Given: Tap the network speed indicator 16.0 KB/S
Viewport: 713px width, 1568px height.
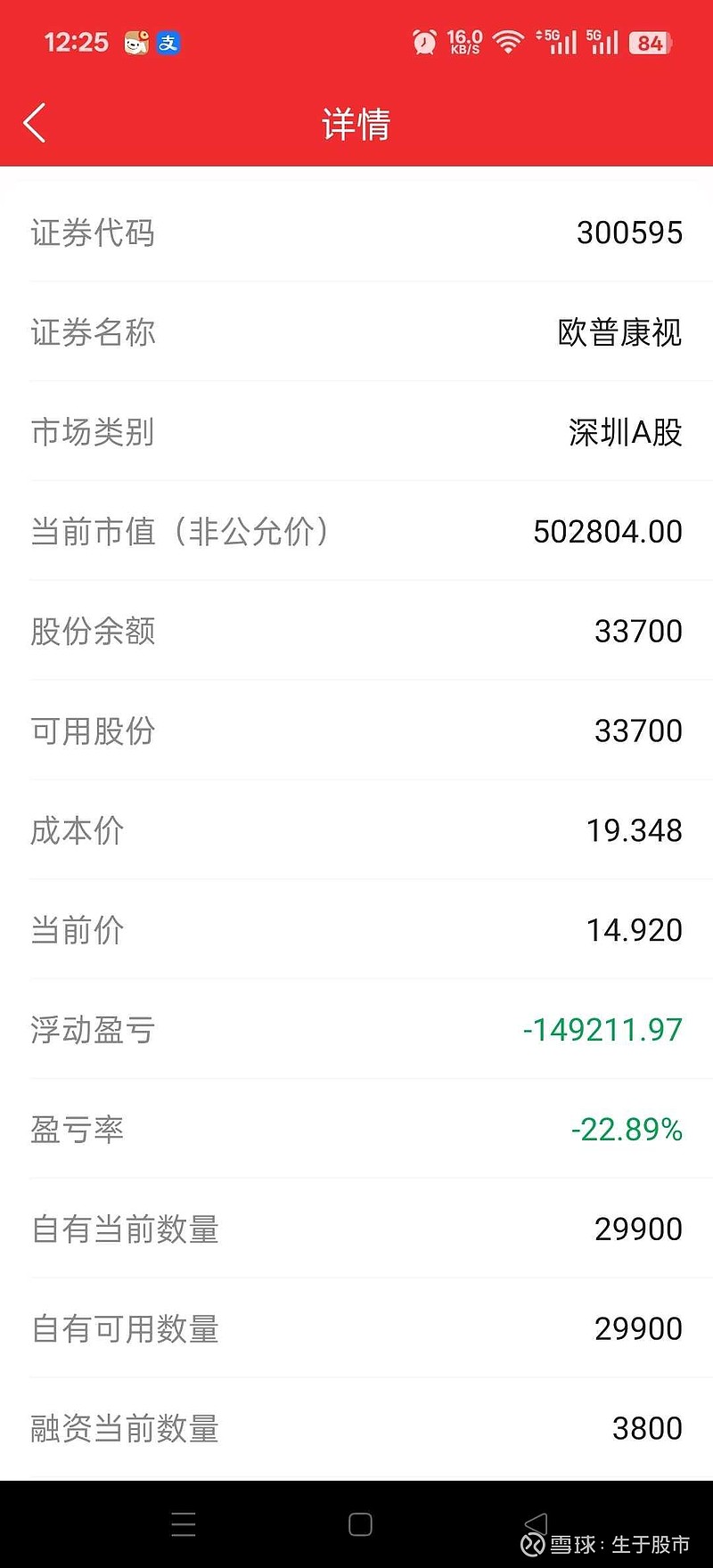Looking at the screenshot, I should click(x=463, y=41).
